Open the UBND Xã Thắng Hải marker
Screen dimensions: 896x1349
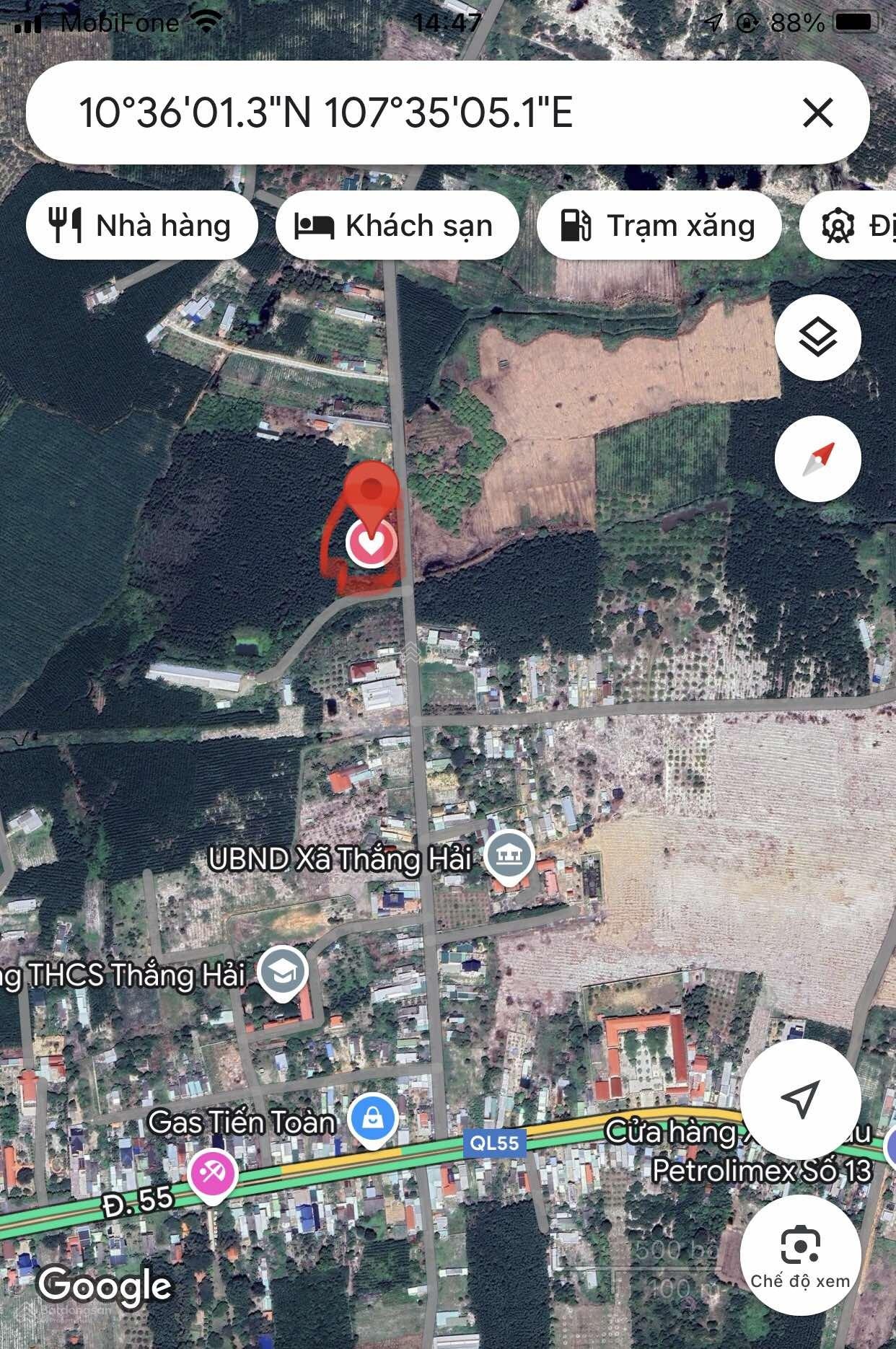click(509, 856)
